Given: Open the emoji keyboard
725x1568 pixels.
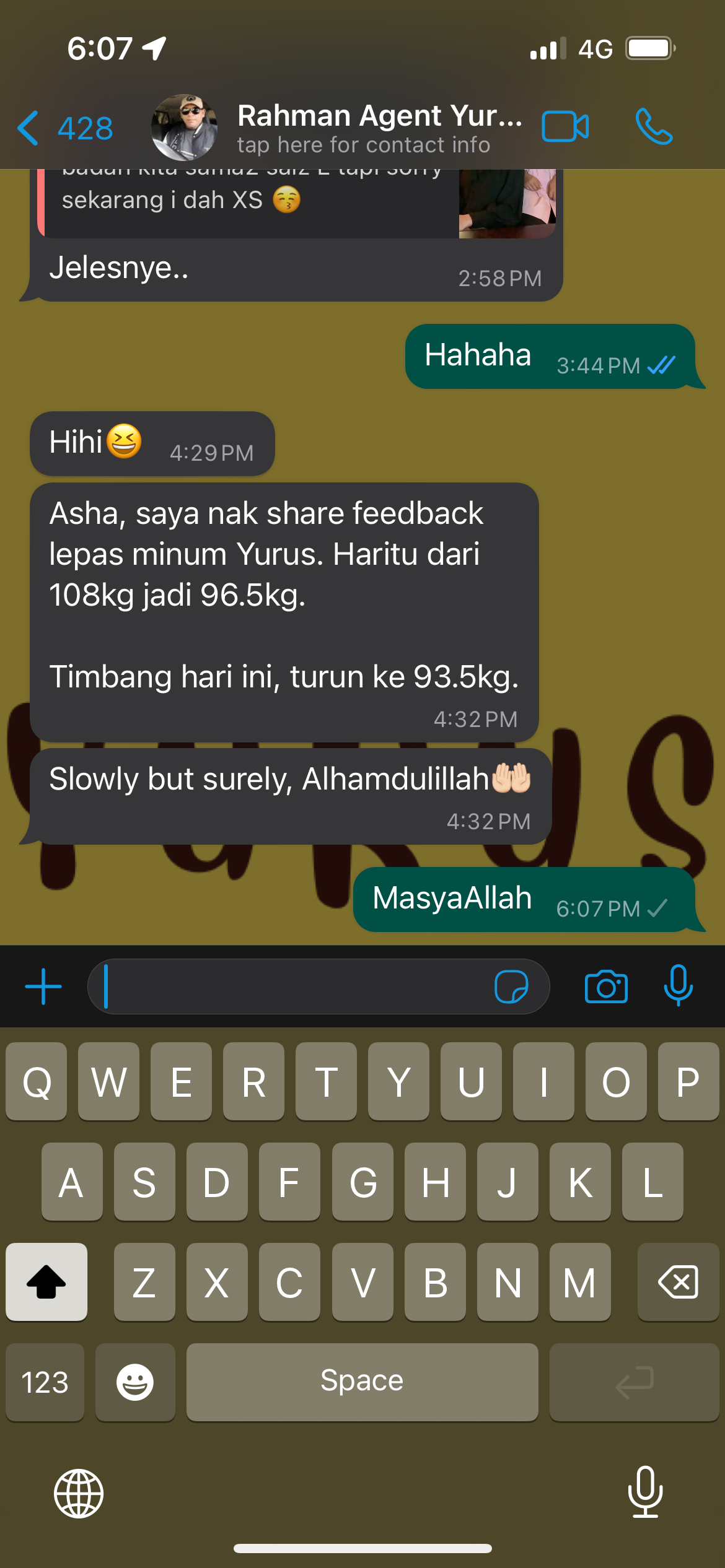Looking at the screenshot, I should [135, 1382].
